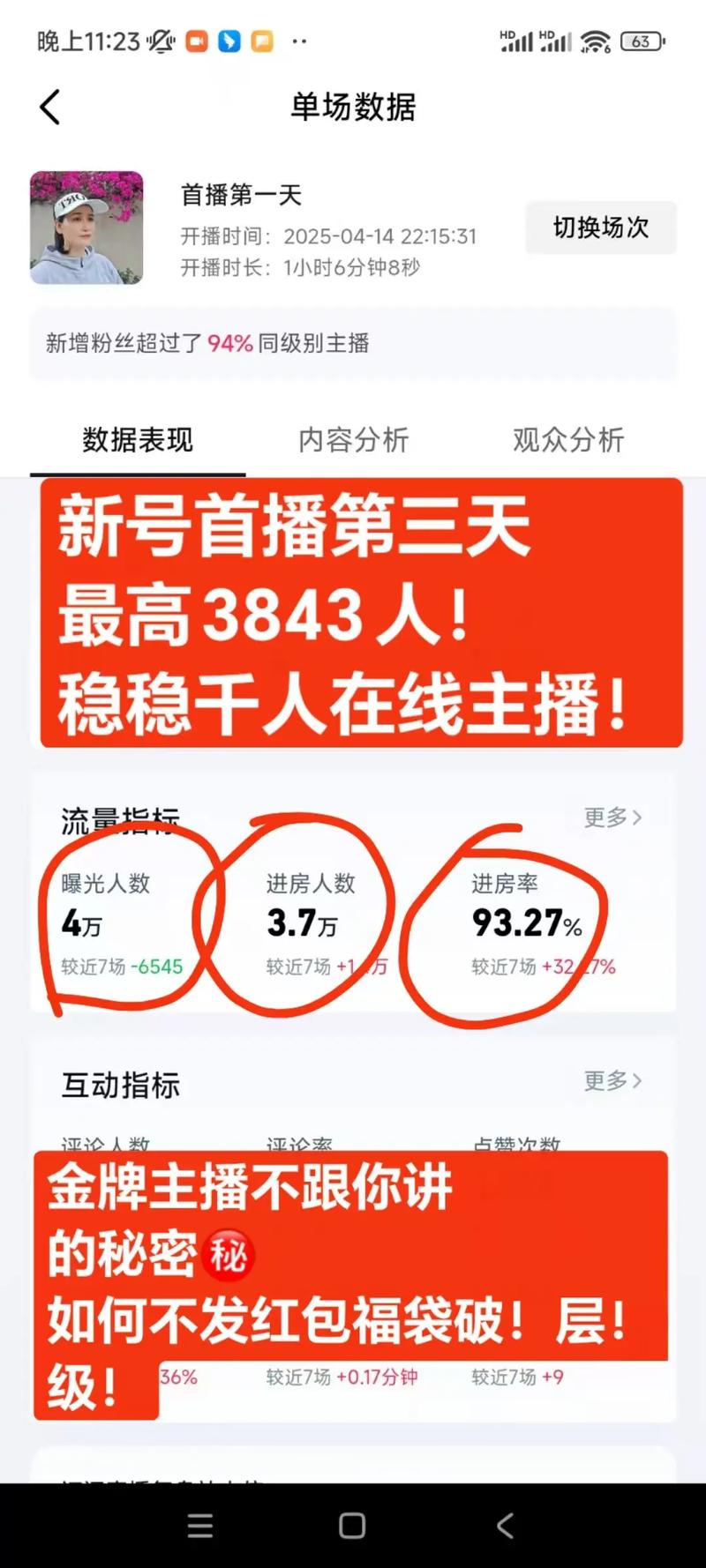Expand 更多 next to 互动指标
706x1568 pixels.
(x=610, y=1081)
